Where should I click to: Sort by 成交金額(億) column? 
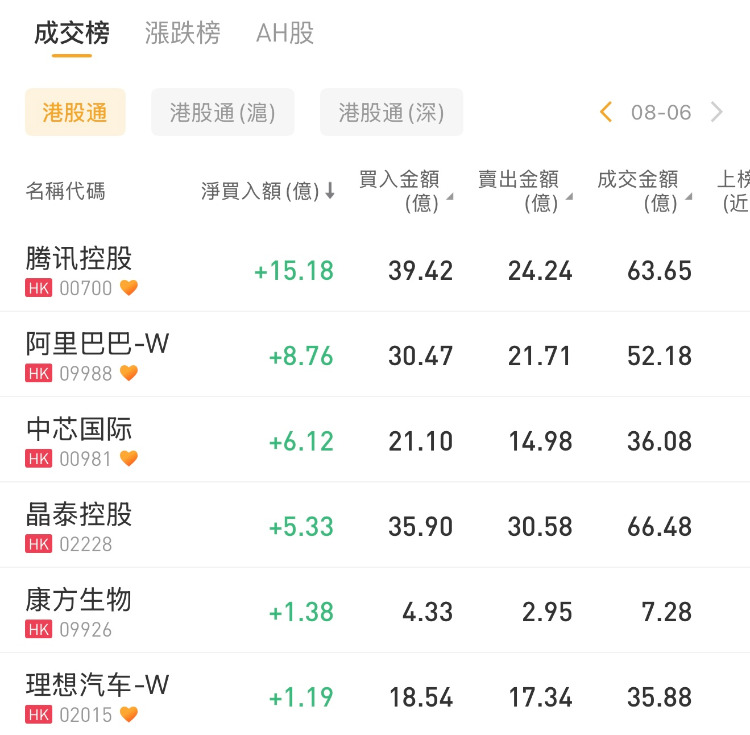(x=643, y=190)
